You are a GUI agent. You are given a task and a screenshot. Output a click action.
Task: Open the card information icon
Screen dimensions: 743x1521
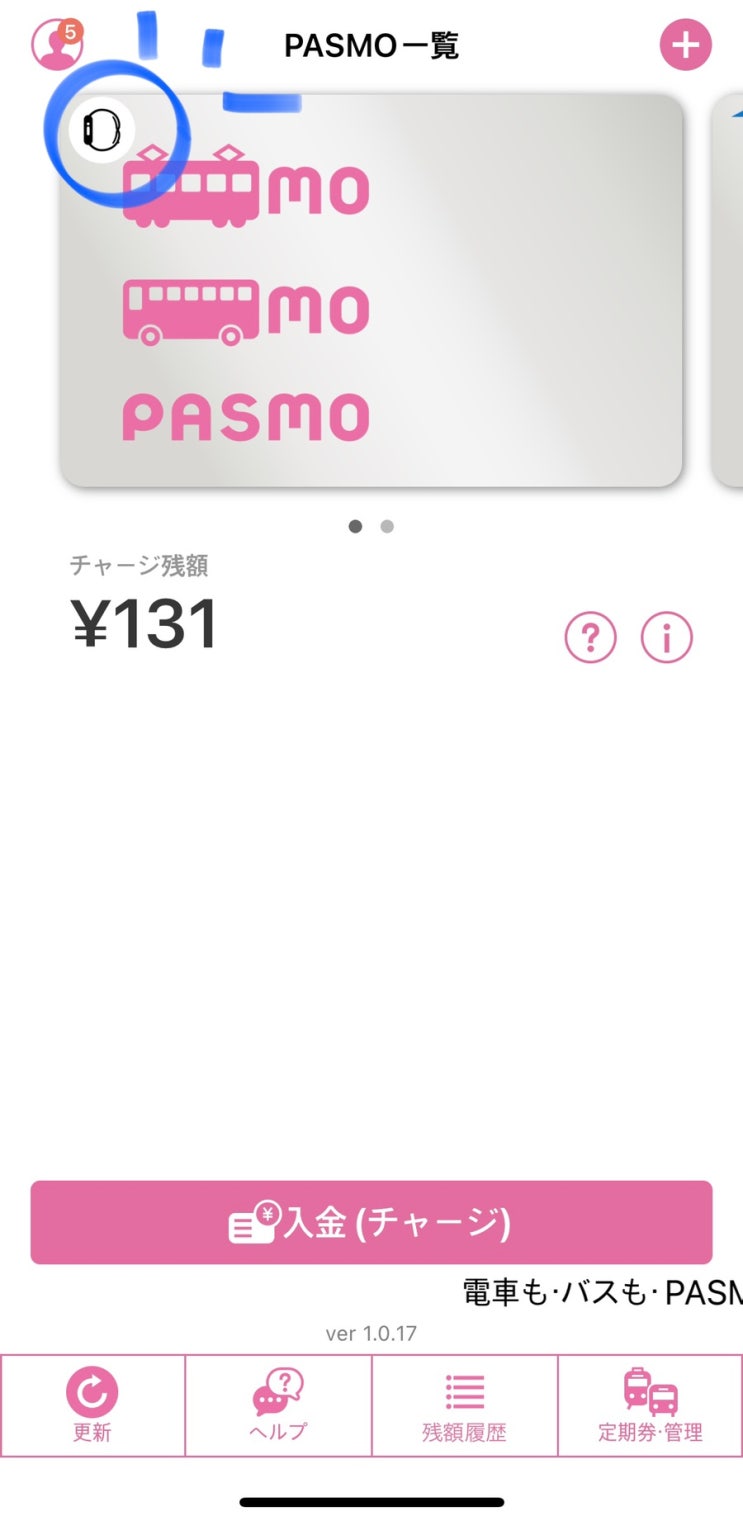666,637
